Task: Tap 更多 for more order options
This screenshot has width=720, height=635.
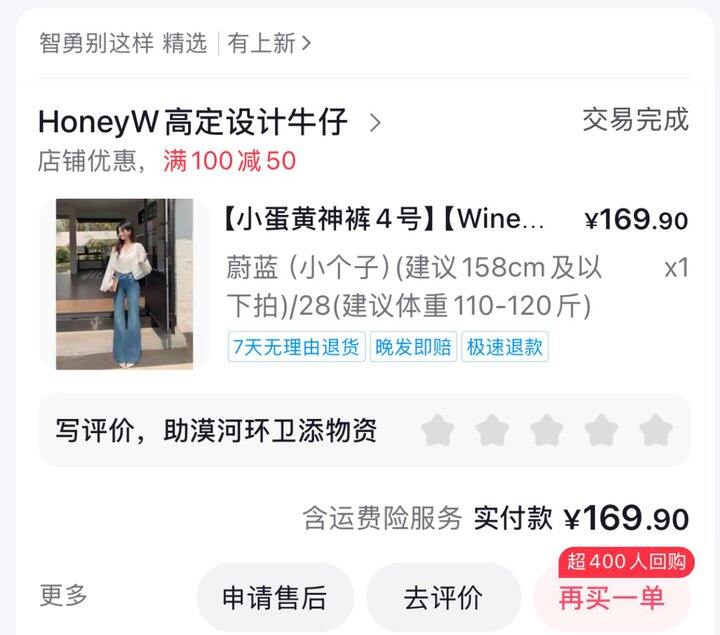Action: [63, 596]
